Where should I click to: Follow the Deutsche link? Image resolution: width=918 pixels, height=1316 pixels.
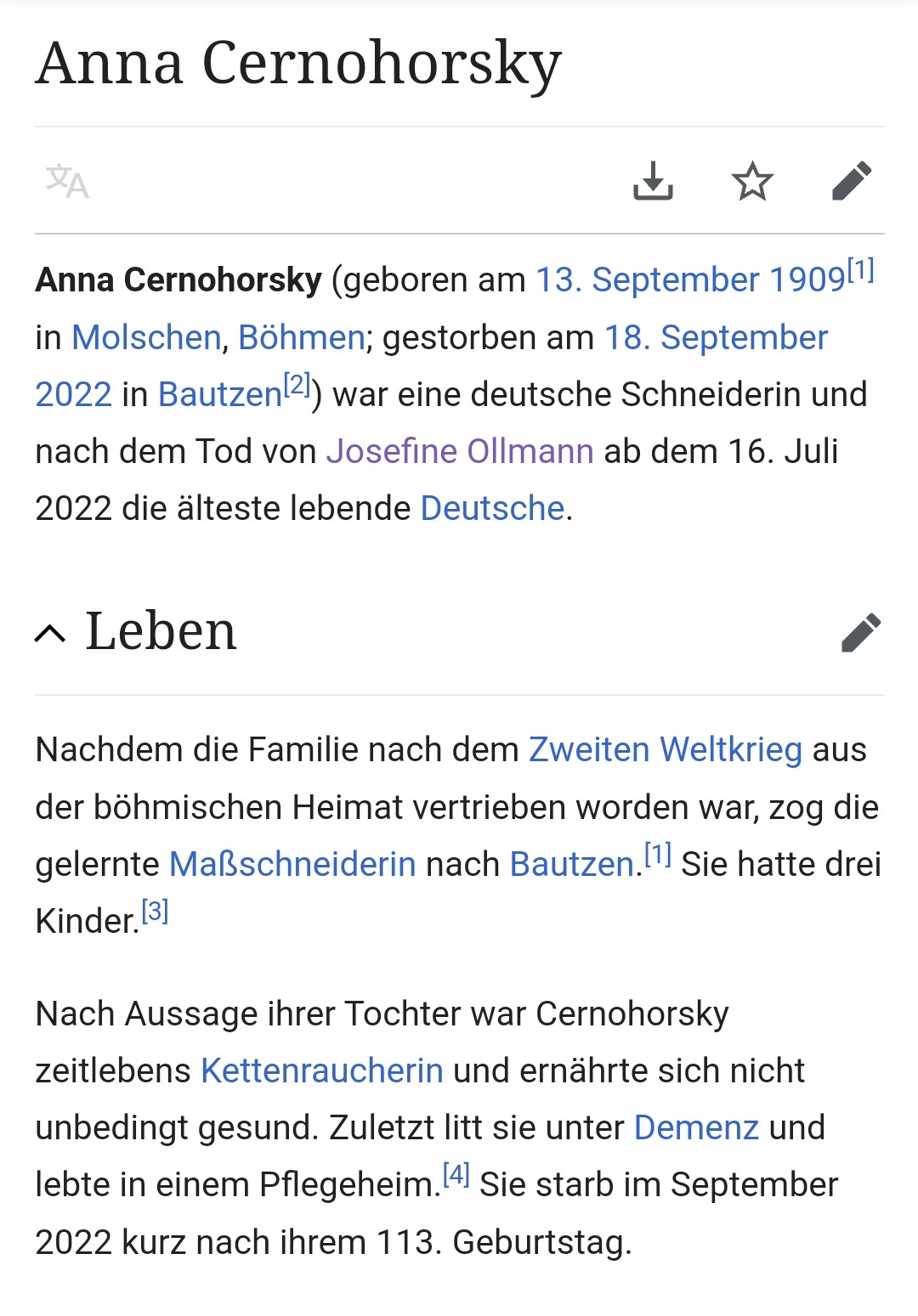click(492, 509)
